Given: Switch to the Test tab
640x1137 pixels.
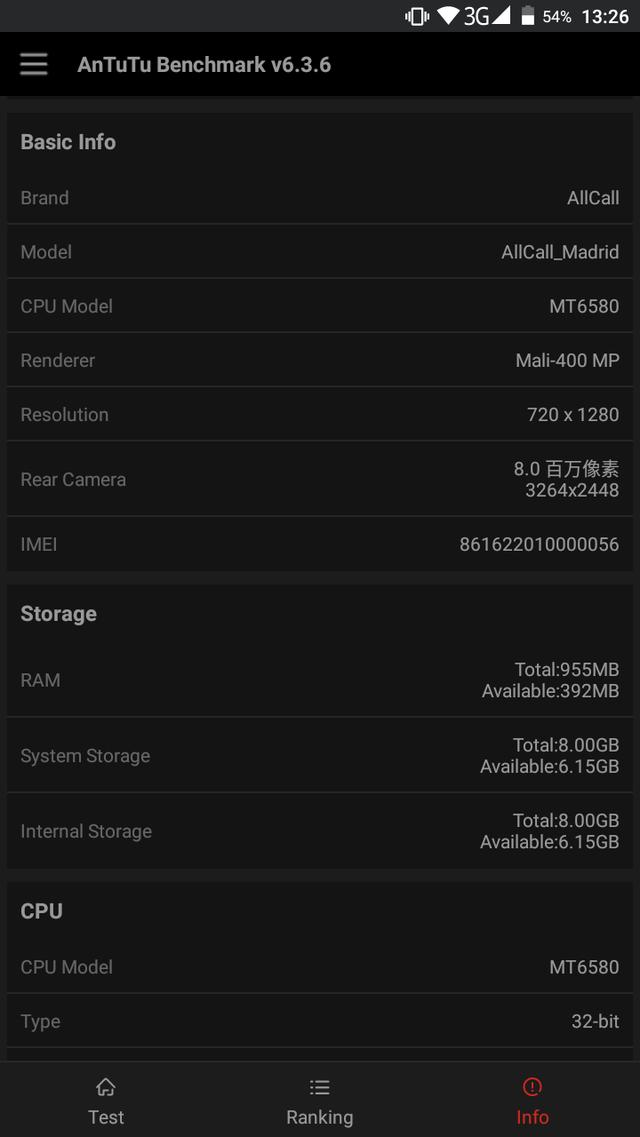Looking at the screenshot, I should (106, 1101).
